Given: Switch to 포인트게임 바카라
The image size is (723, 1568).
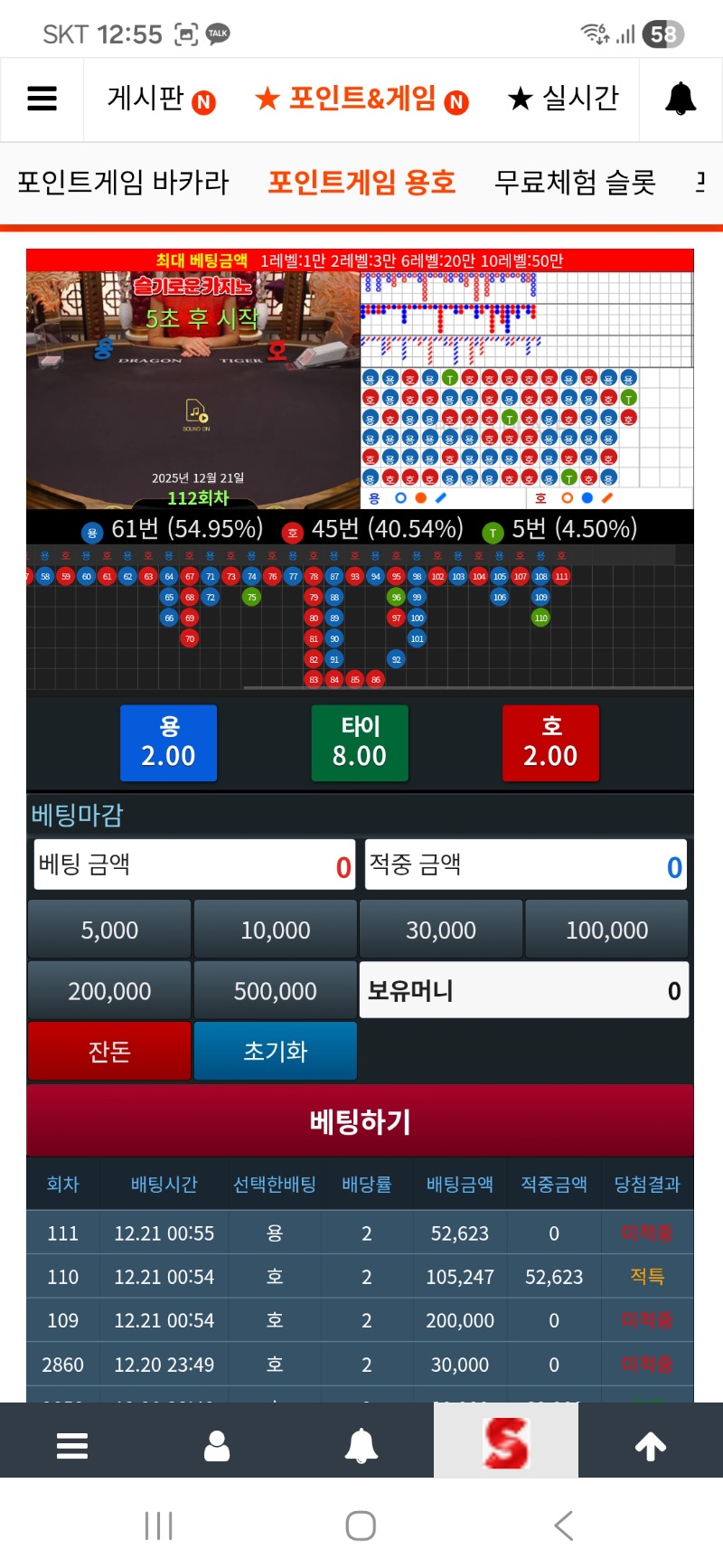Looking at the screenshot, I should pyautogui.click(x=123, y=182).
